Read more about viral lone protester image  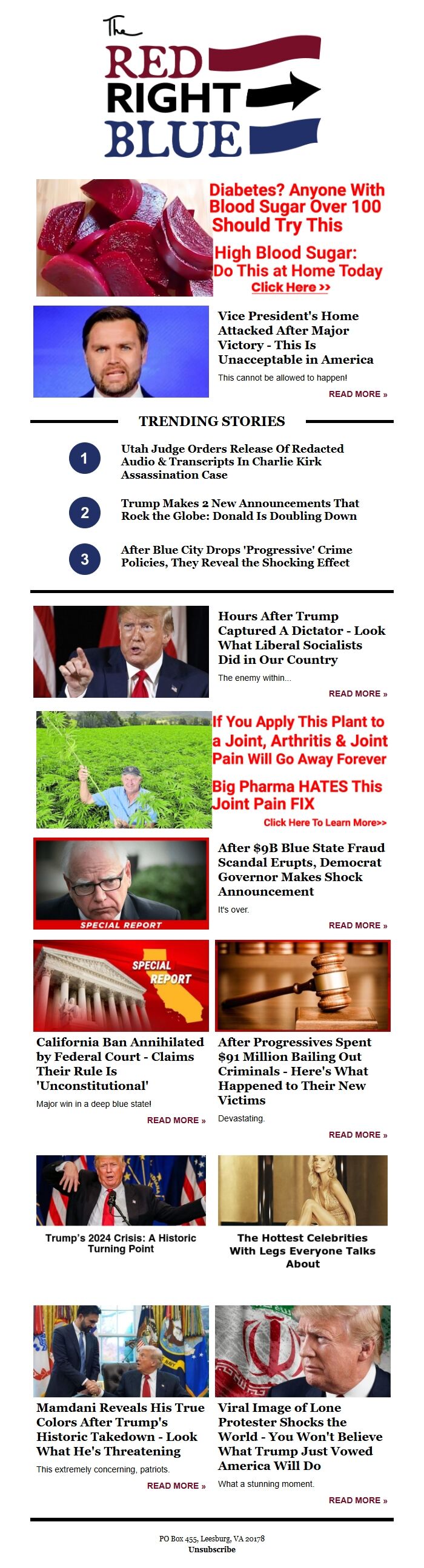(357, 1500)
